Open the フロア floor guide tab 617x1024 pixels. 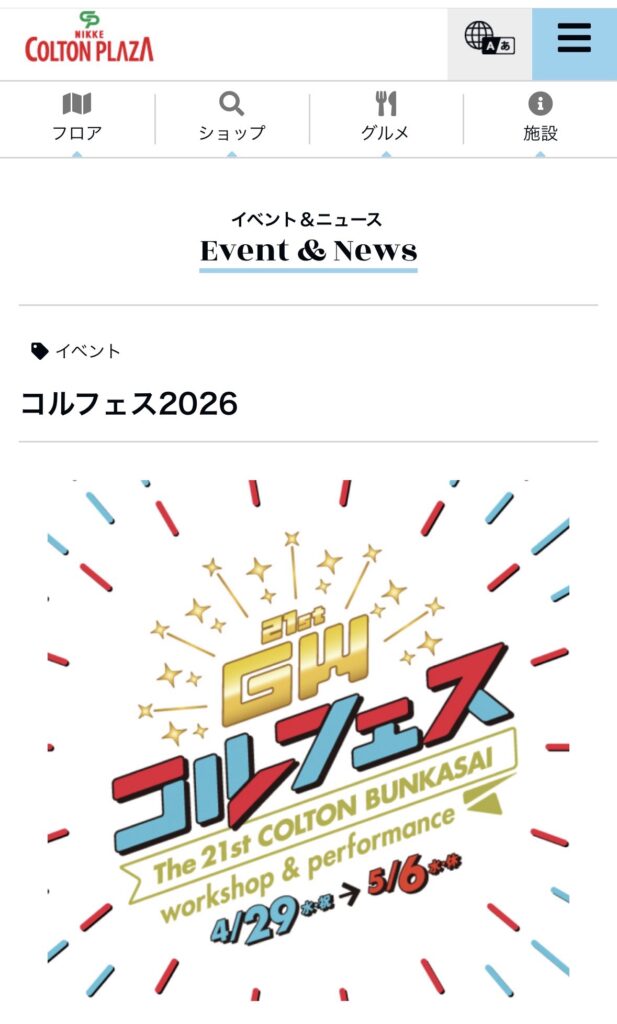point(77,117)
